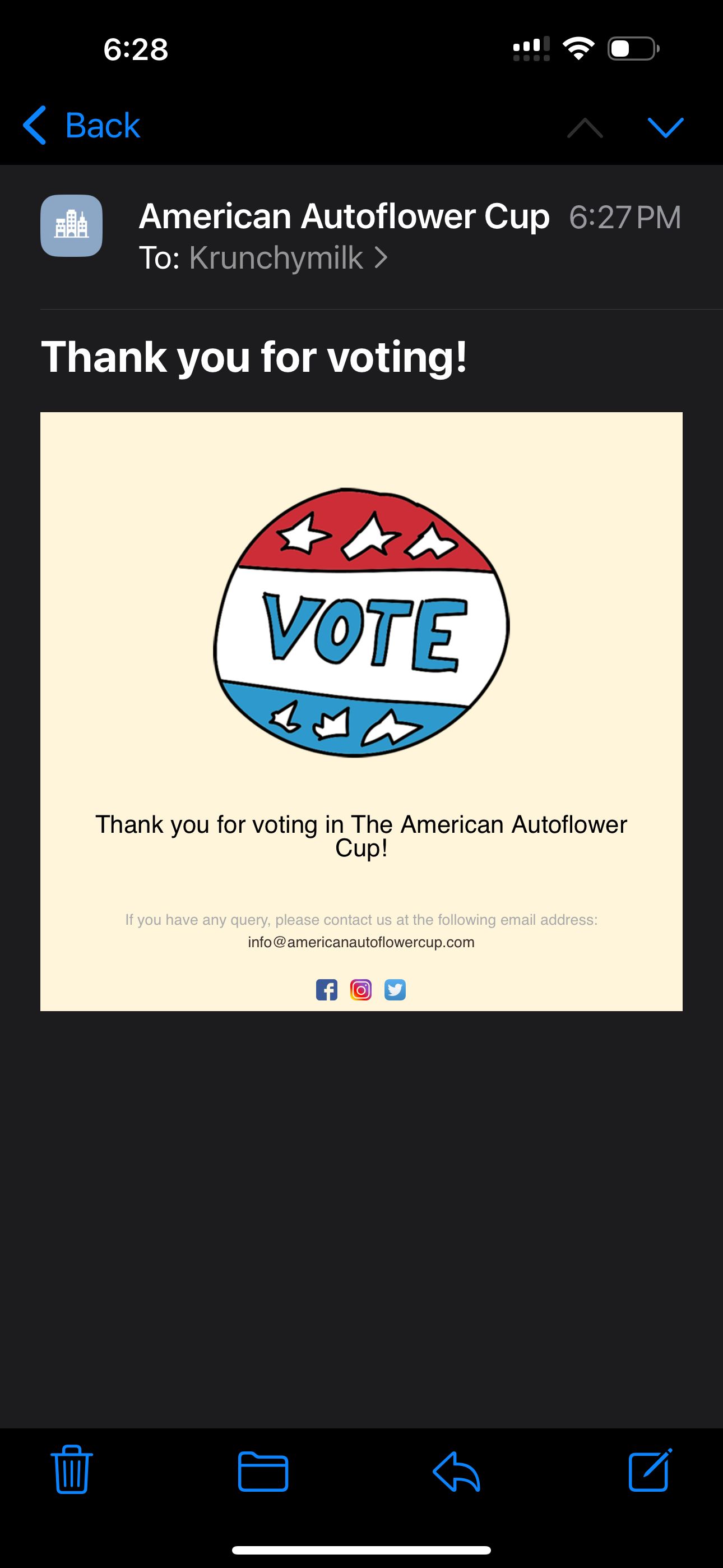
Task: Open the info@americanautoflowercup.com email link
Action: (x=361, y=942)
